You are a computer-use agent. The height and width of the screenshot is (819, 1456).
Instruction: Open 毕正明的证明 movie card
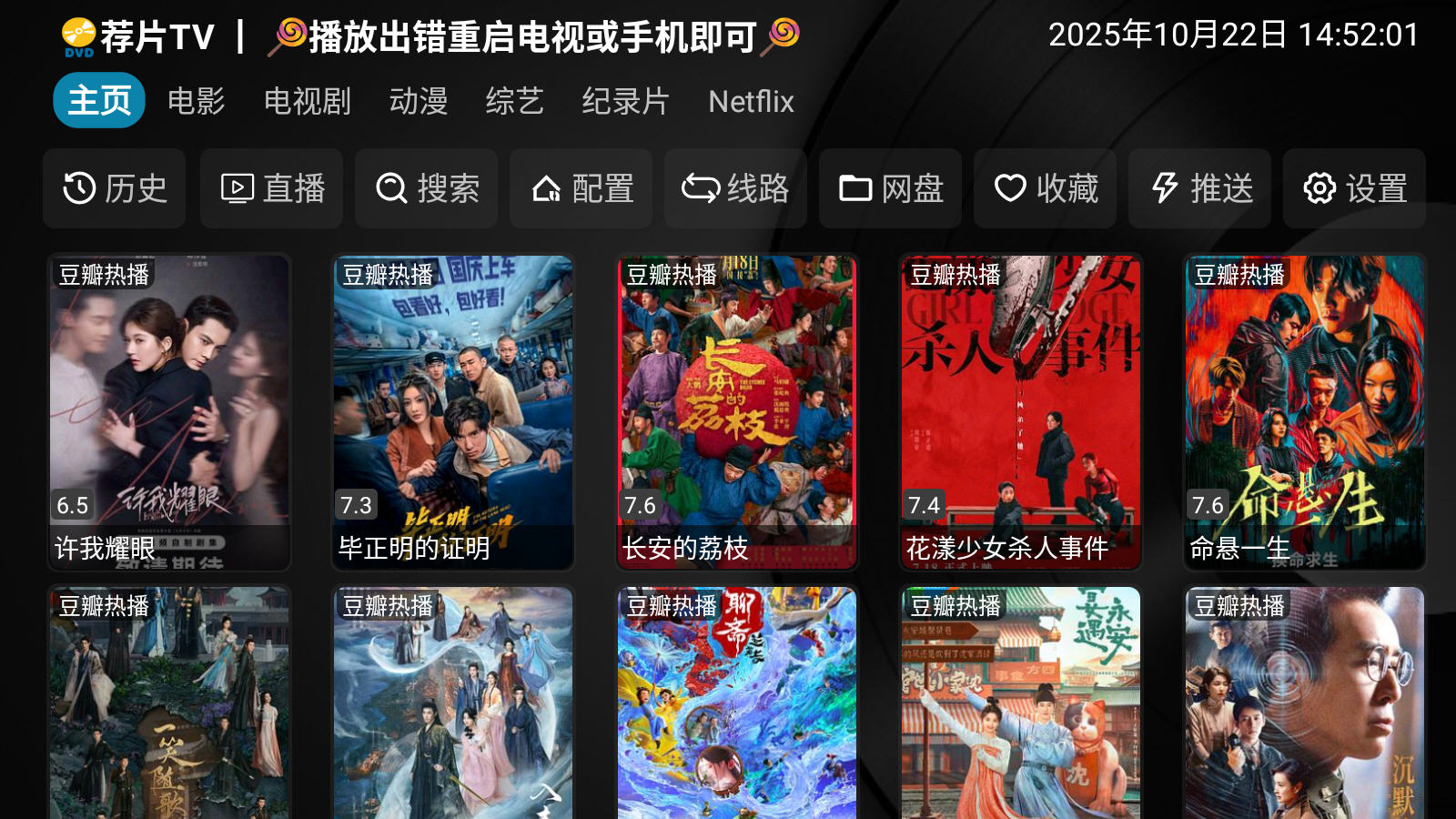coord(453,411)
